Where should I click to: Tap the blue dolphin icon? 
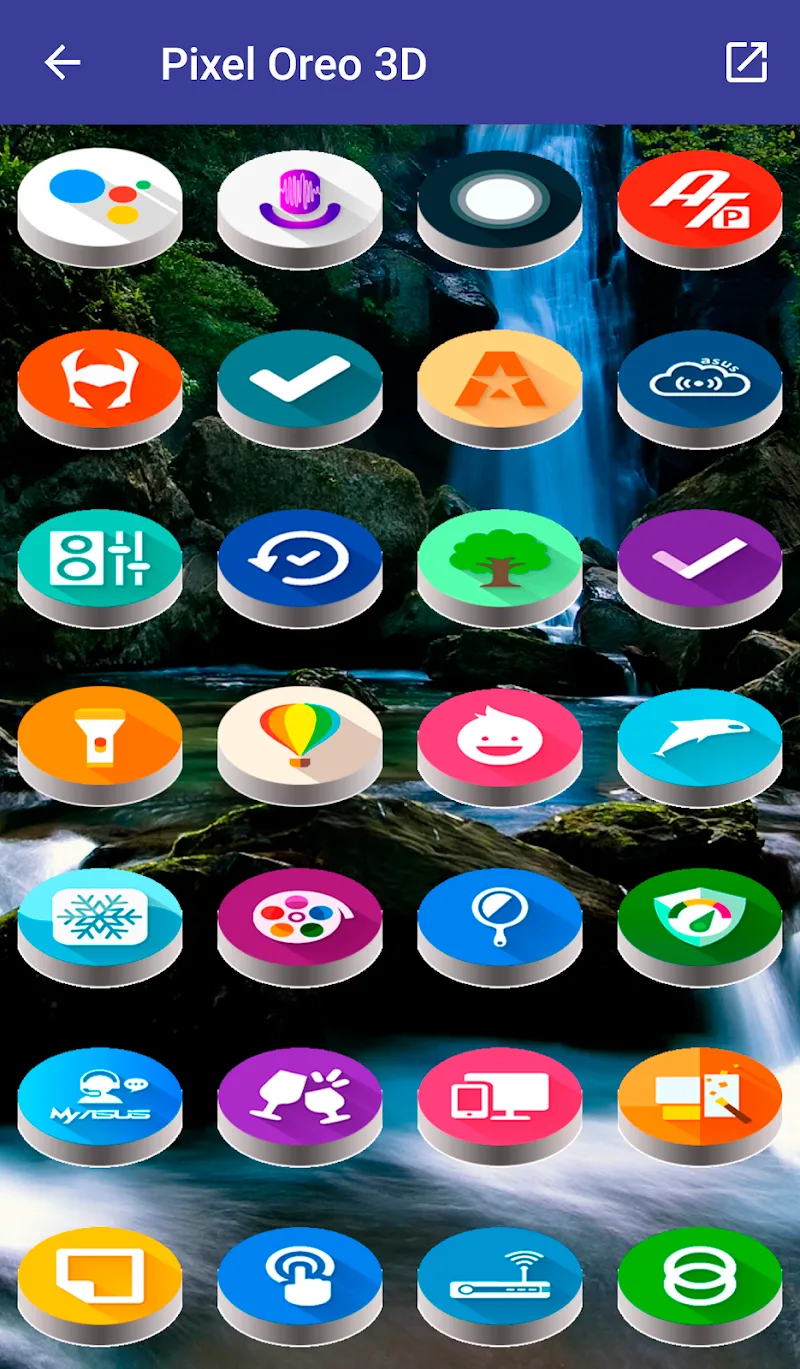[x=700, y=740]
